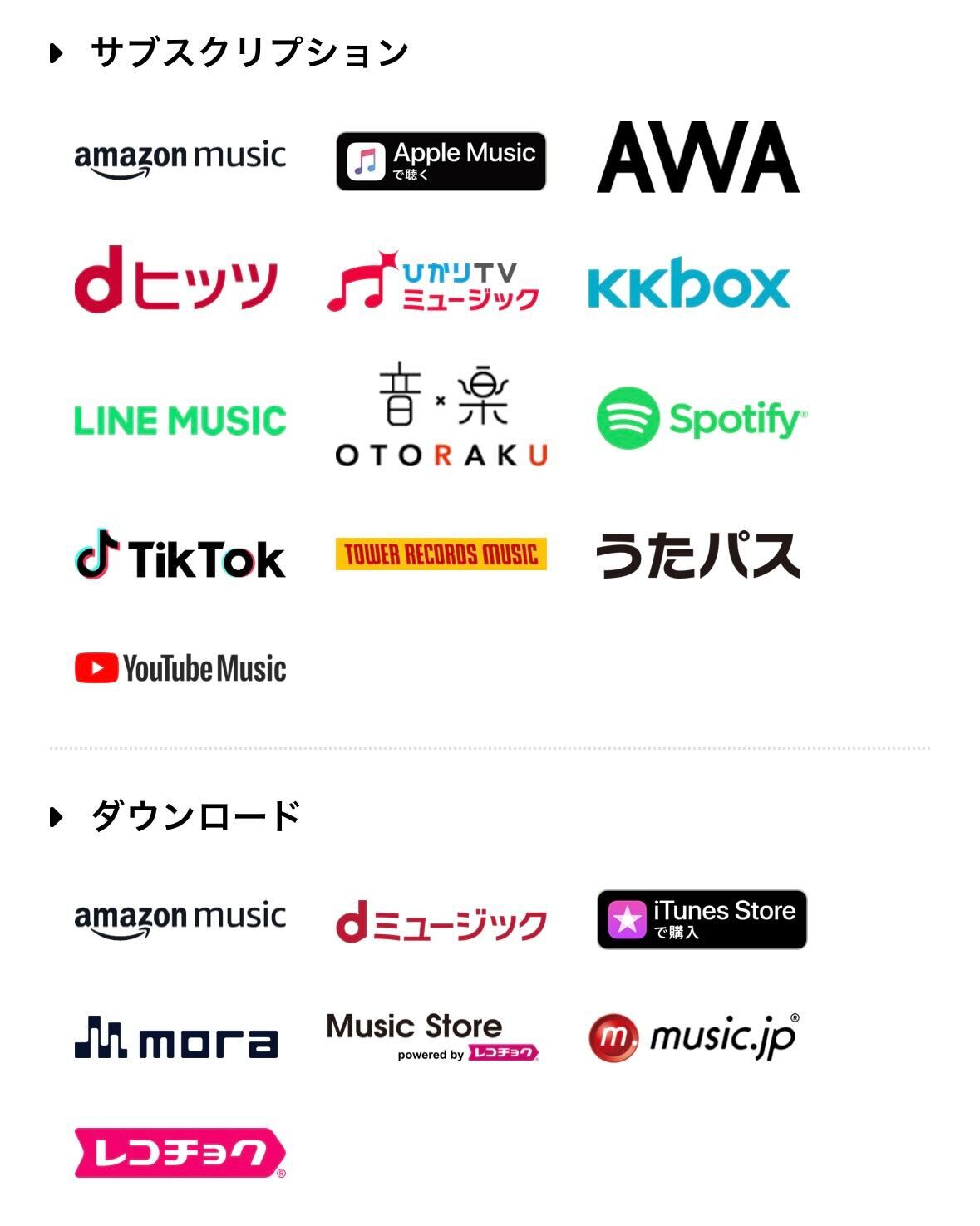Open the mora download store
Screen dimensions: 980x1226
176,1039
